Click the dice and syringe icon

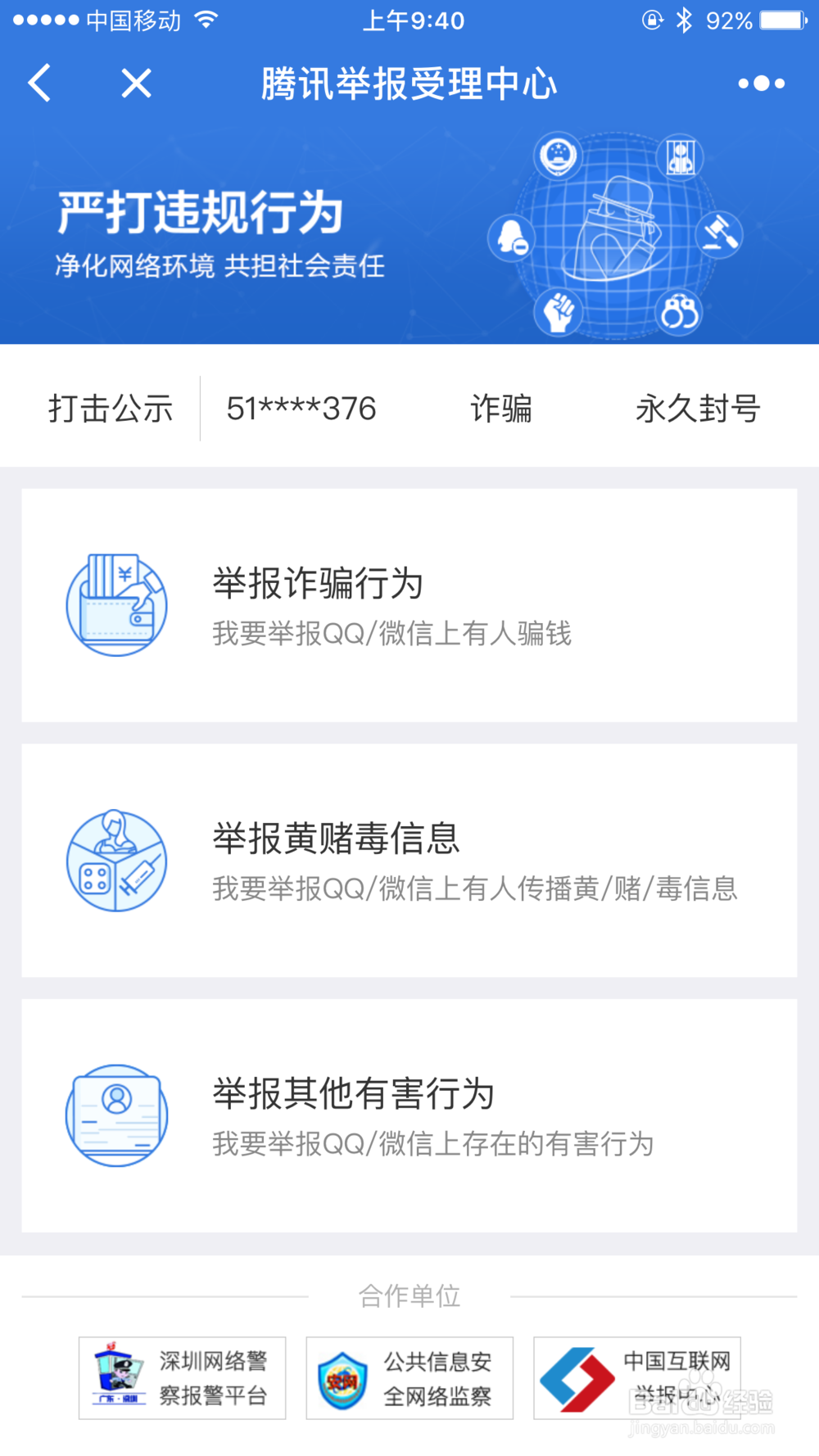click(116, 861)
